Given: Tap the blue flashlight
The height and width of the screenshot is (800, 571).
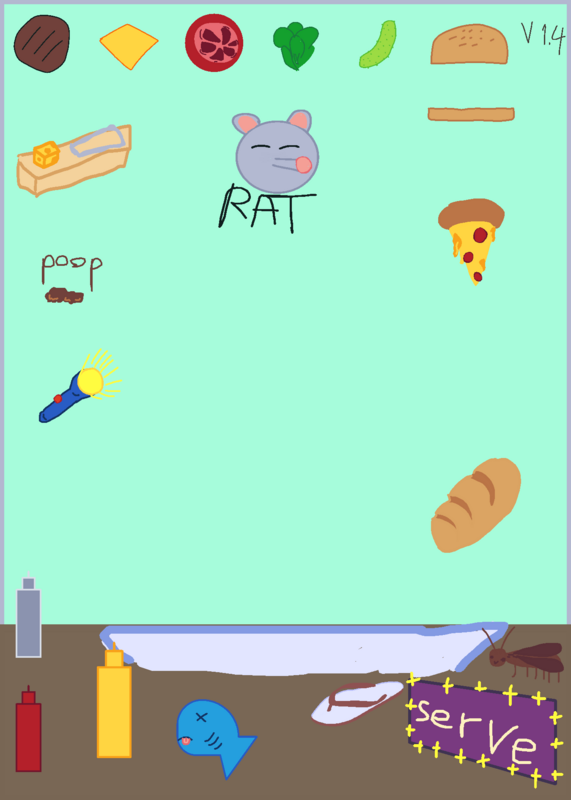Looking at the screenshot, I should 80,387.
